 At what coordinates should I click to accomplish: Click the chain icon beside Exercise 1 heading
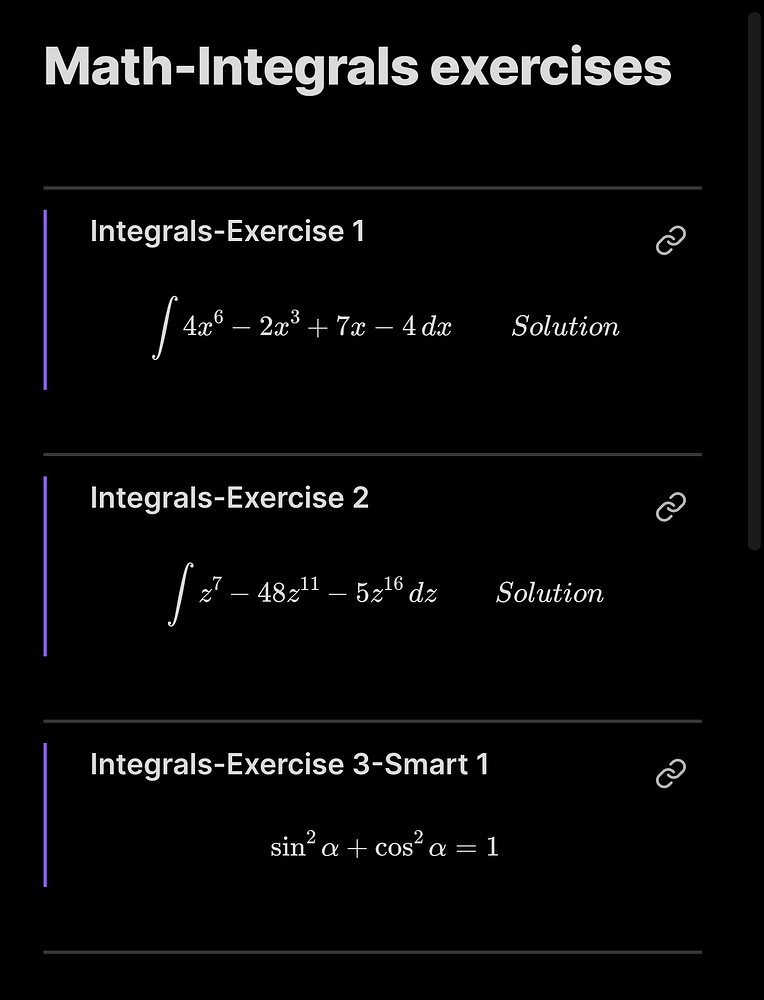(x=669, y=240)
